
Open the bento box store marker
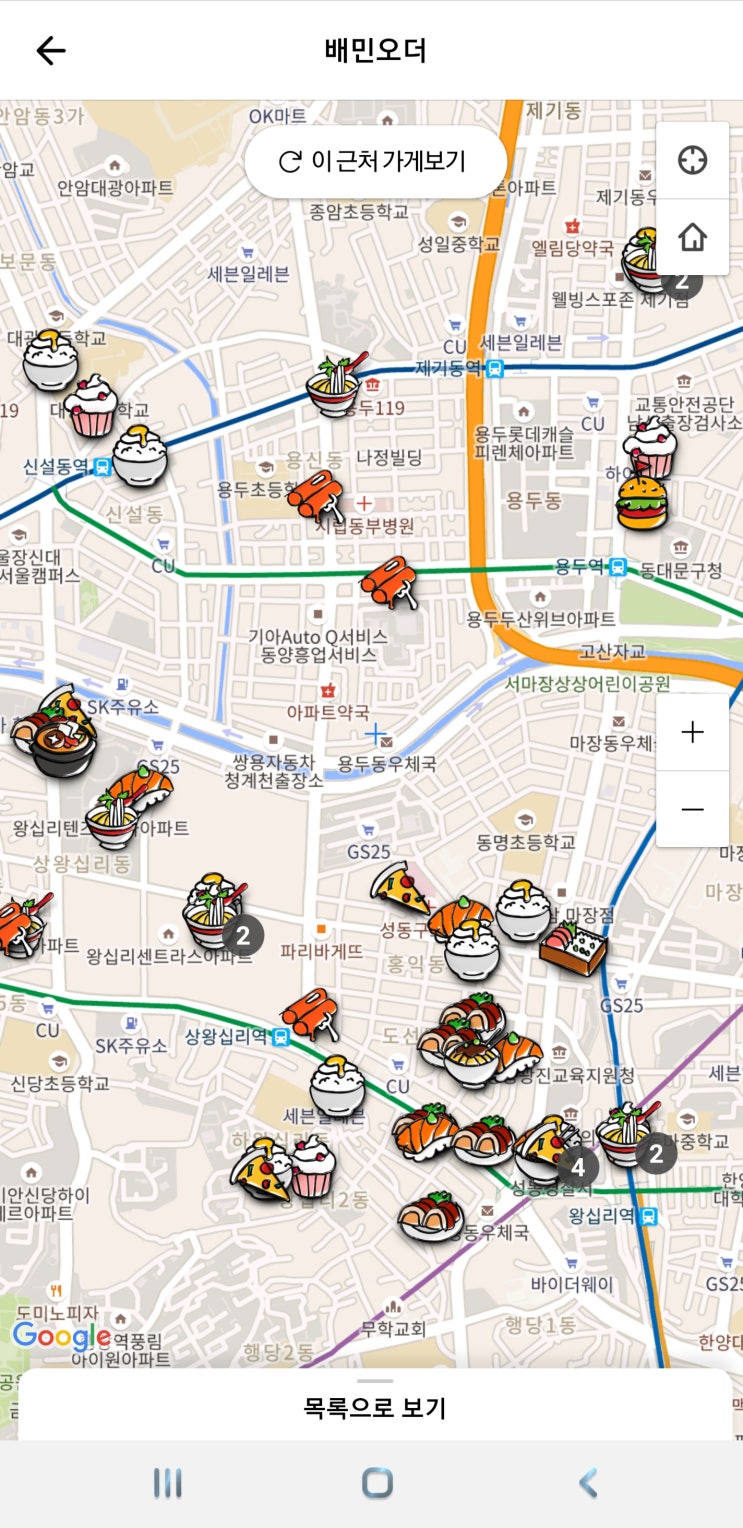[572, 948]
